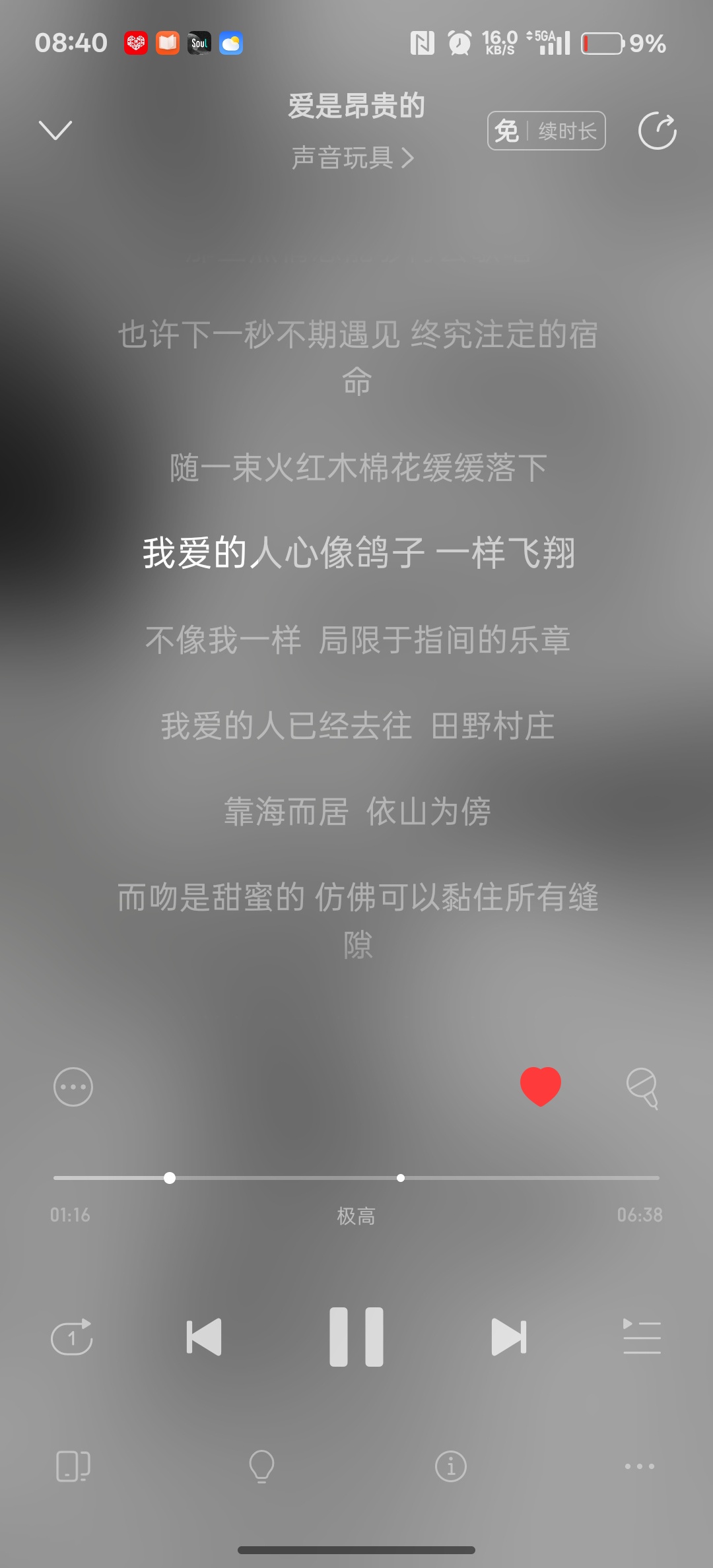Open the sing-along microphone icon
713x1568 pixels.
[642, 1088]
